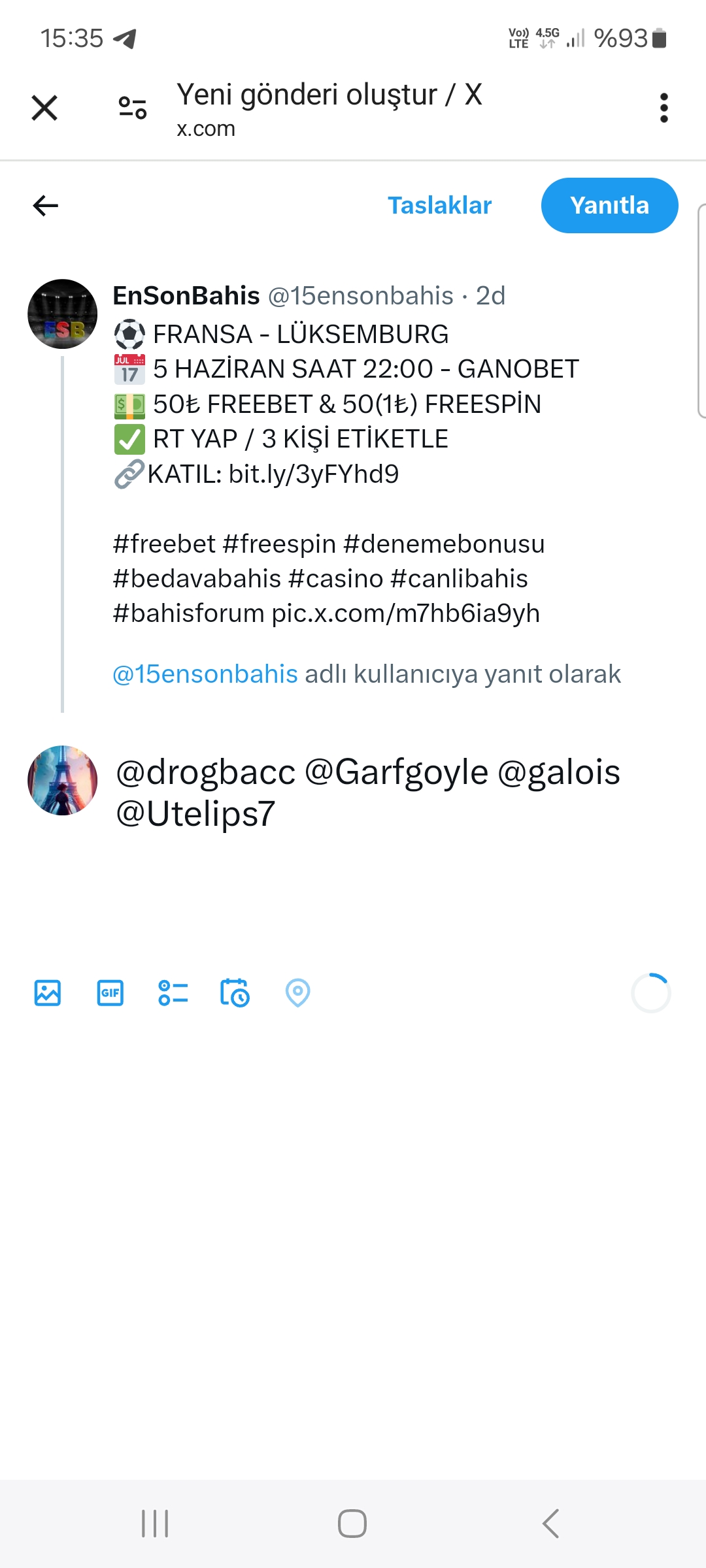Post the reply with Yanıtla

(x=609, y=206)
